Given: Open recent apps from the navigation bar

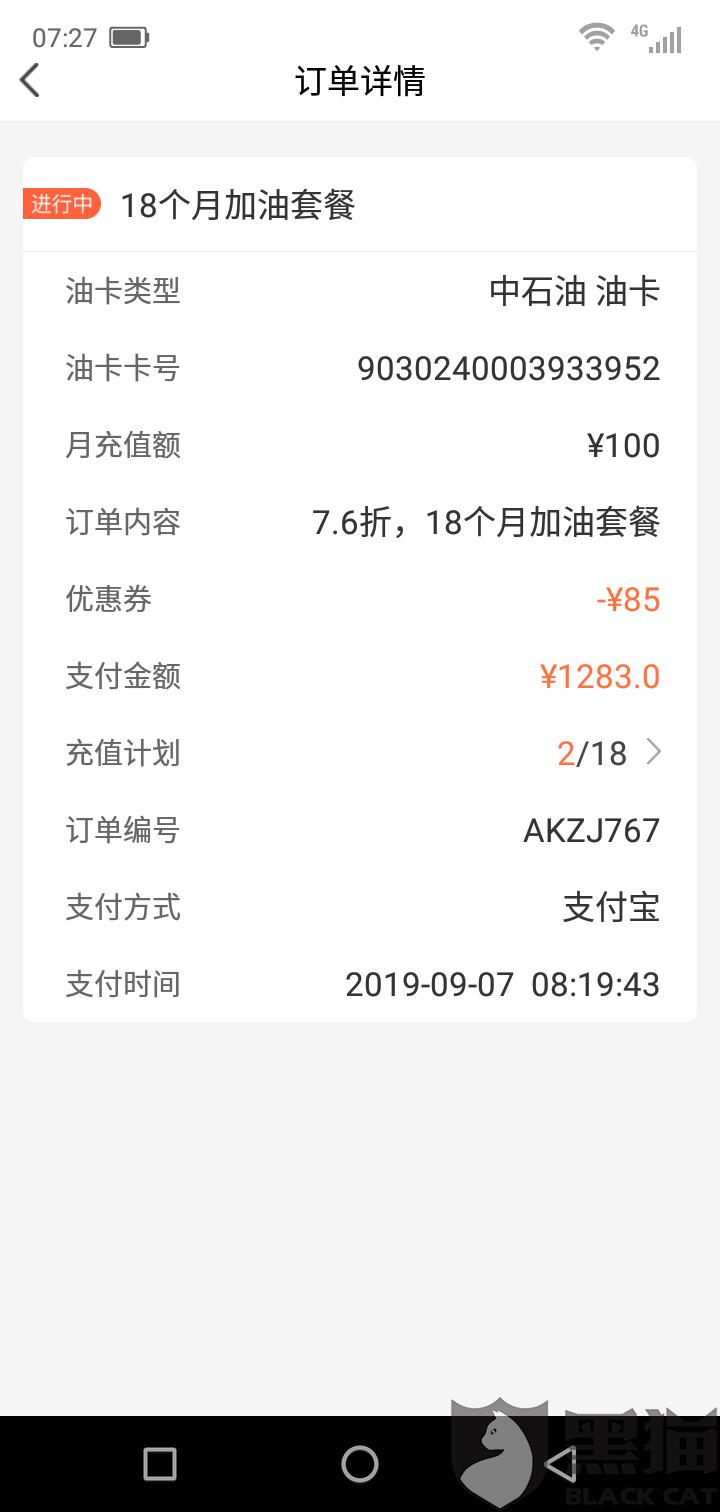Looking at the screenshot, I should point(160,1464).
